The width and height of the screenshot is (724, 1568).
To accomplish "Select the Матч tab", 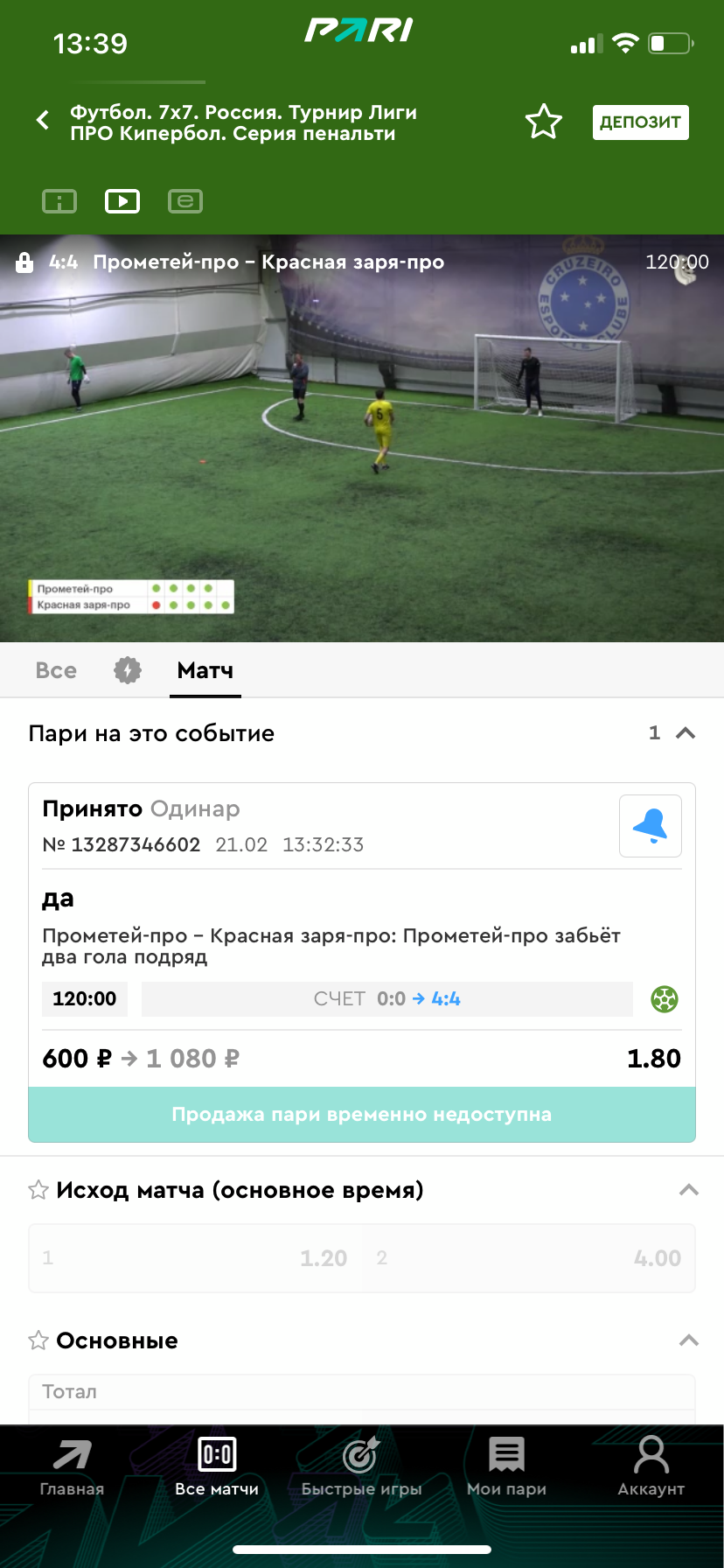I will pyautogui.click(x=205, y=670).
